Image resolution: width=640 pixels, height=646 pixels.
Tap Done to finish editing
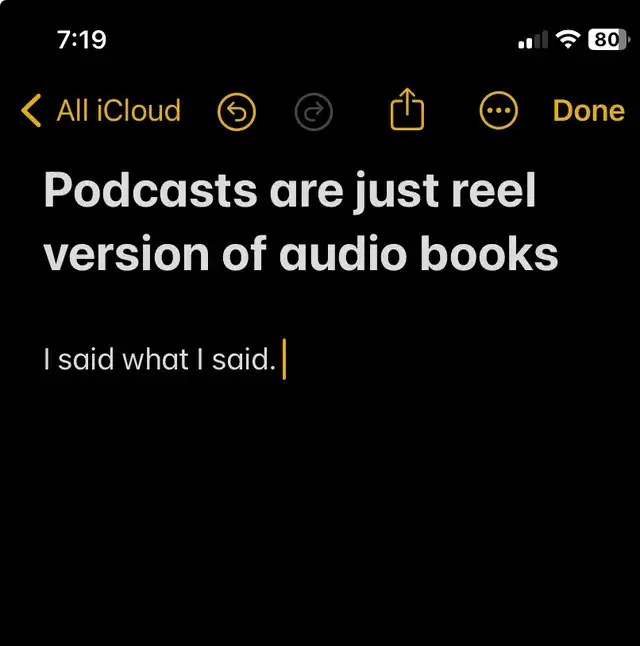[x=588, y=111]
